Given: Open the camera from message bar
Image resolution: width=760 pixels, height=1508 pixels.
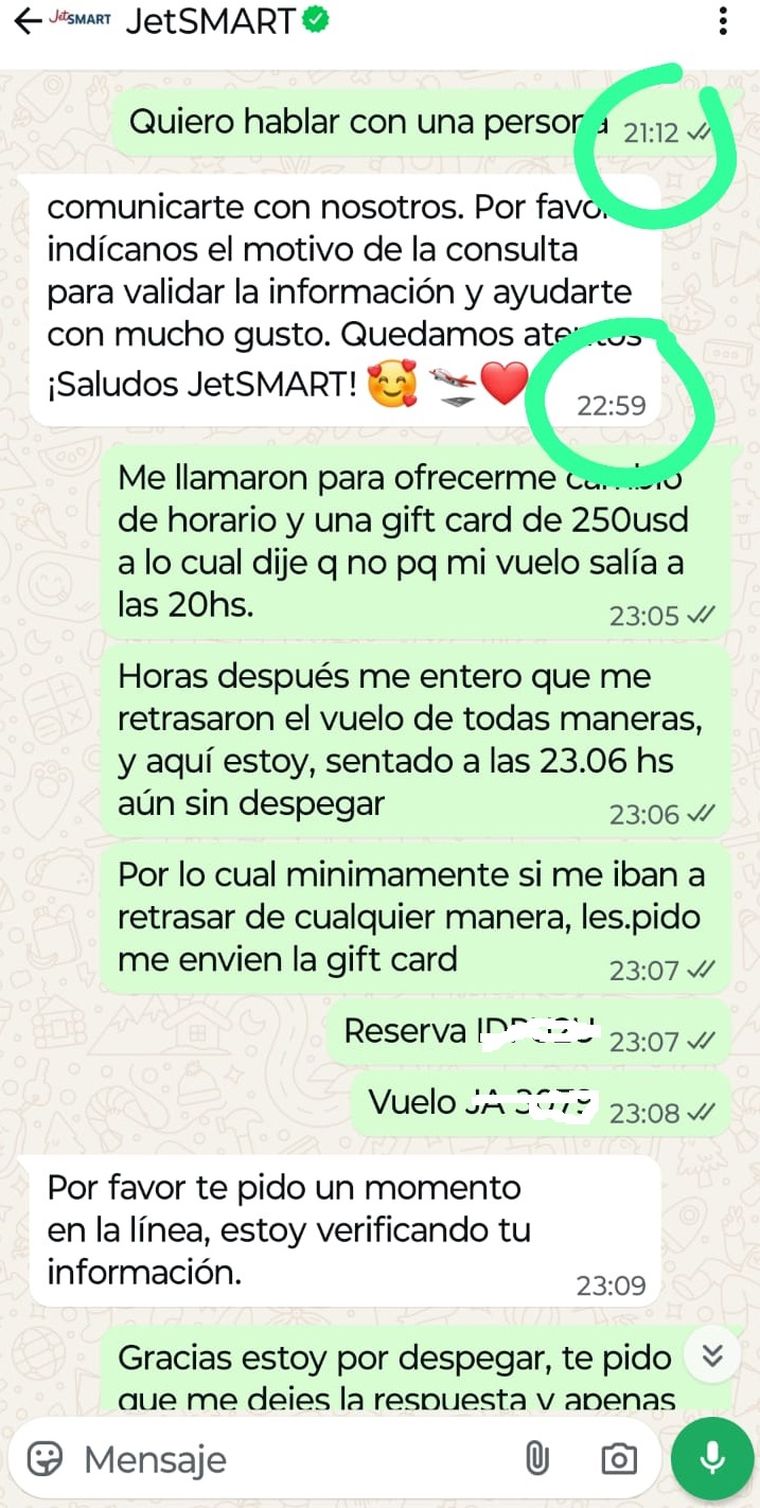Looking at the screenshot, I should [x=619, y=1459].
